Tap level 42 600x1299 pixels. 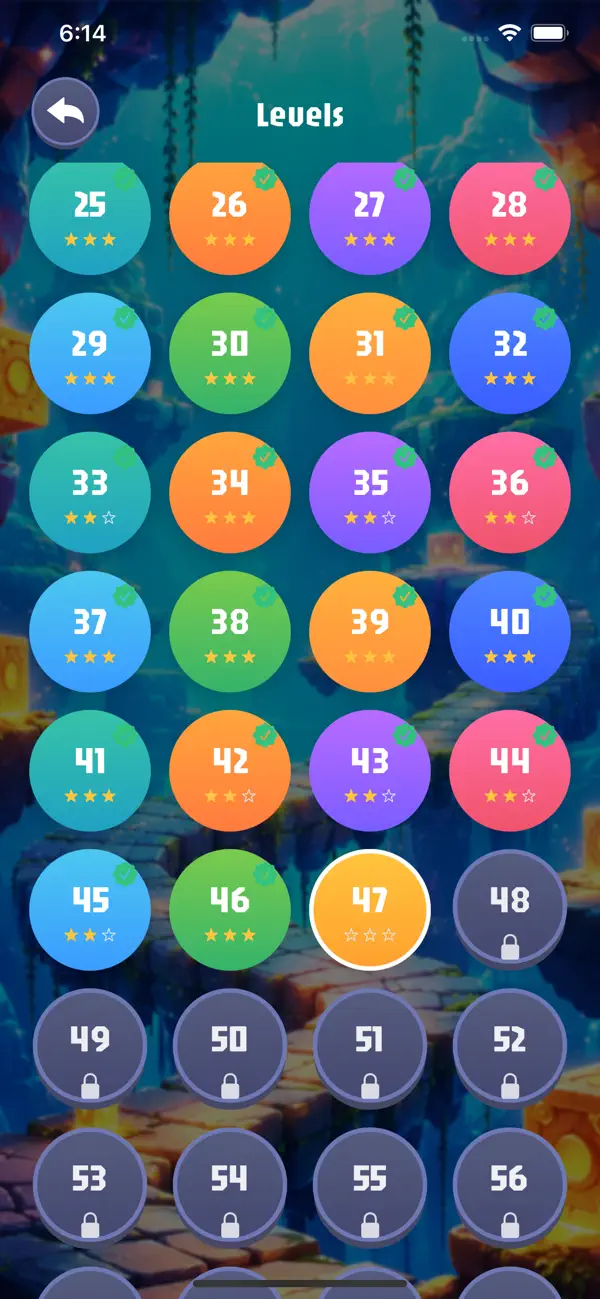click(x=230, y=771)
